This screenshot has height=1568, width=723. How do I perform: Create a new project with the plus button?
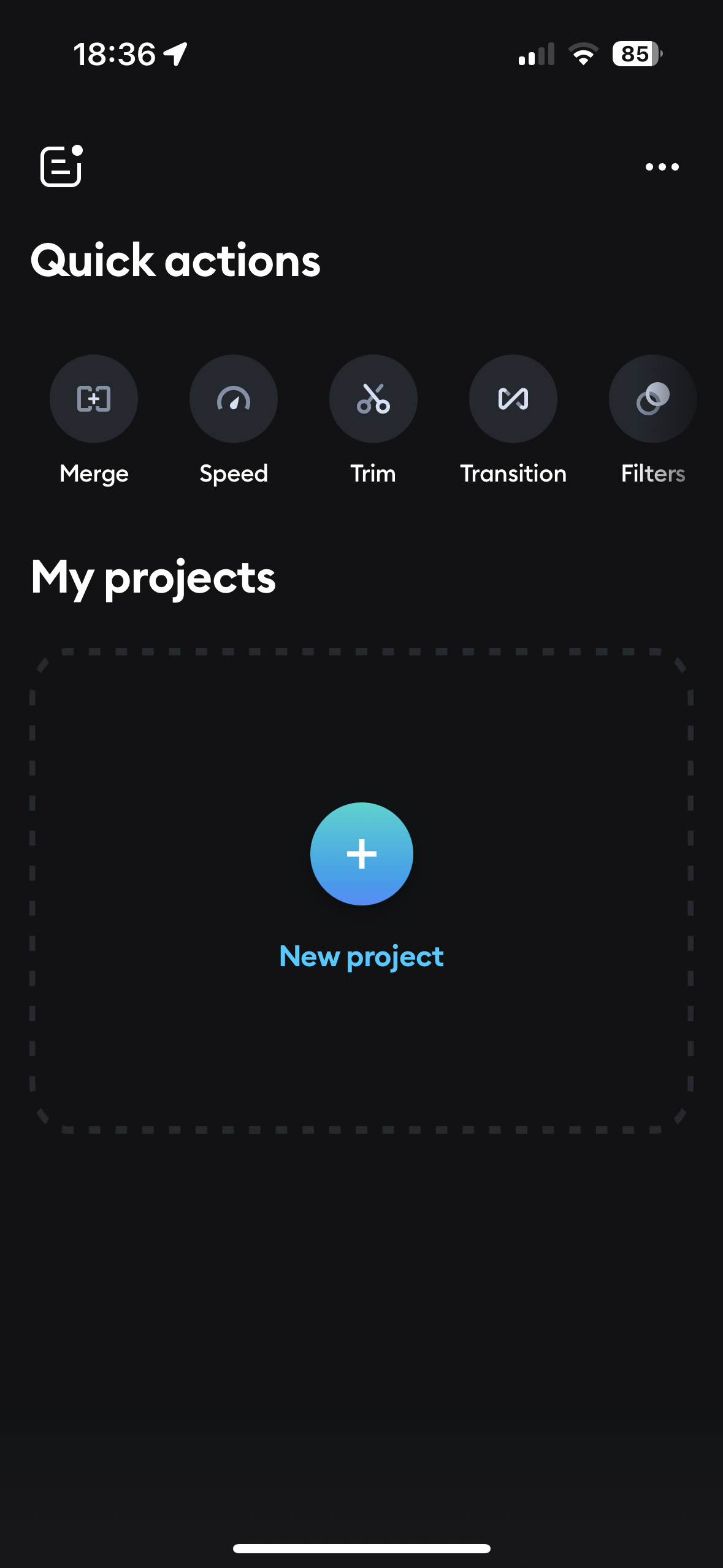(362, 853)
